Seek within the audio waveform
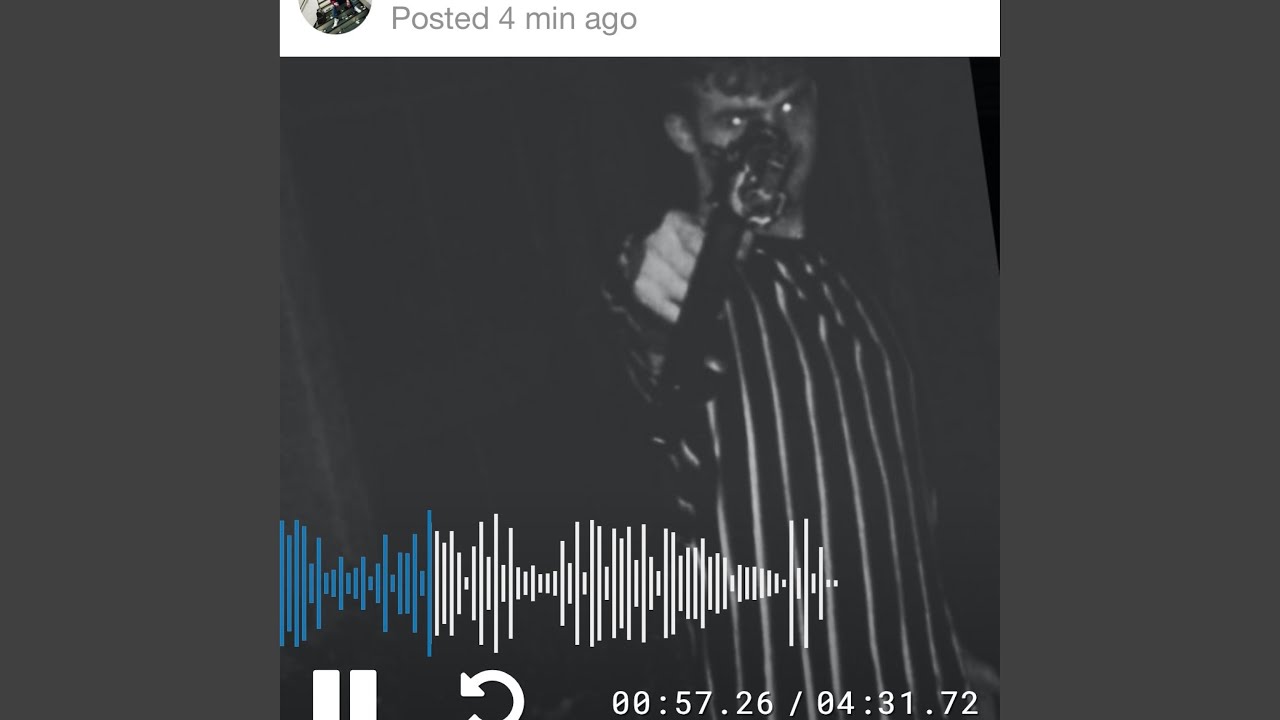The height and width of the screenshot is (720, 1280). point(559,583)
